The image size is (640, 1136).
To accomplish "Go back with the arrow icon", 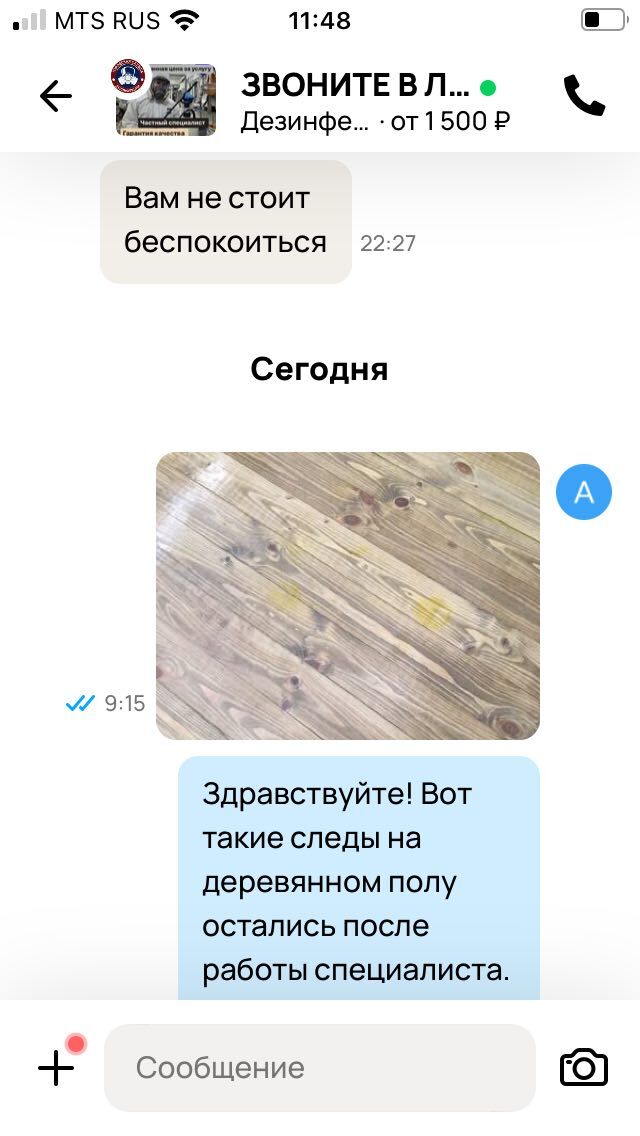I will click(56, 96).
